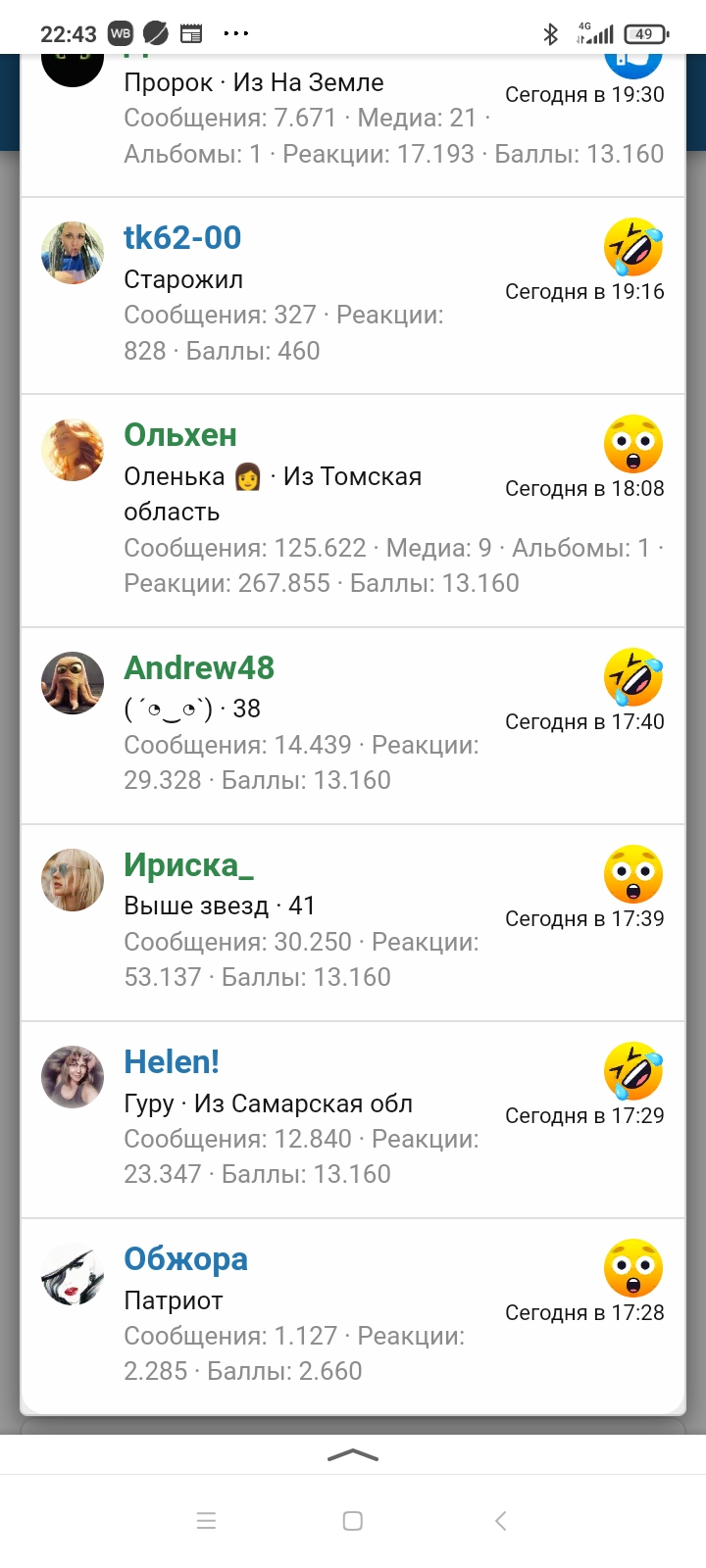Tap the shocked reaction beside Обжора
Viewport: 706px width, 1568px height.
click(633, 1267)
